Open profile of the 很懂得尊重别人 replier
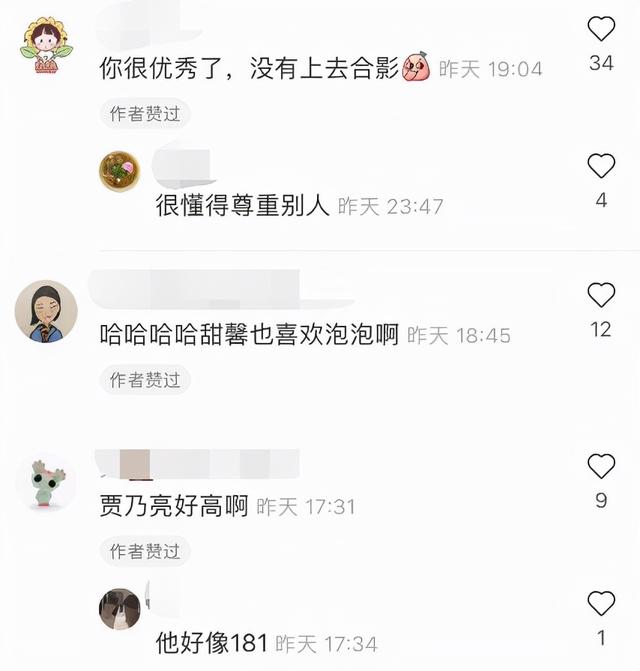This screenshot has width=640, height=671. [x=119, y=171]
